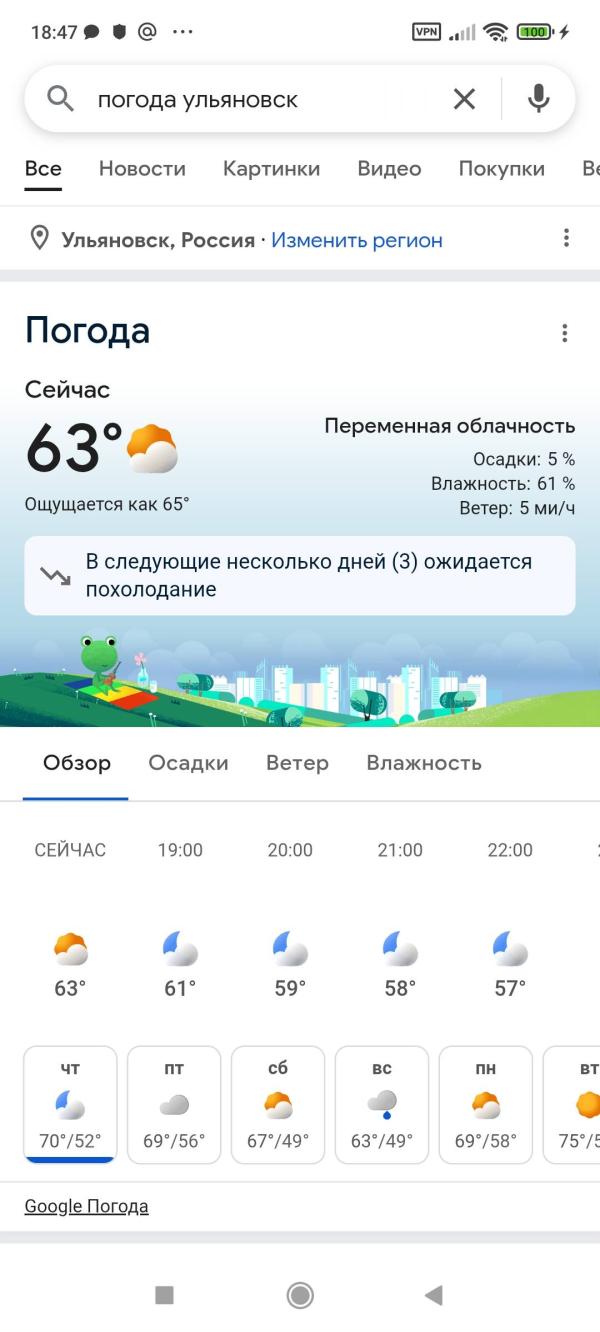The width and height of the screenshot is (600, 1332).
Task: Start voice search with the microphone
Action: 539,98
